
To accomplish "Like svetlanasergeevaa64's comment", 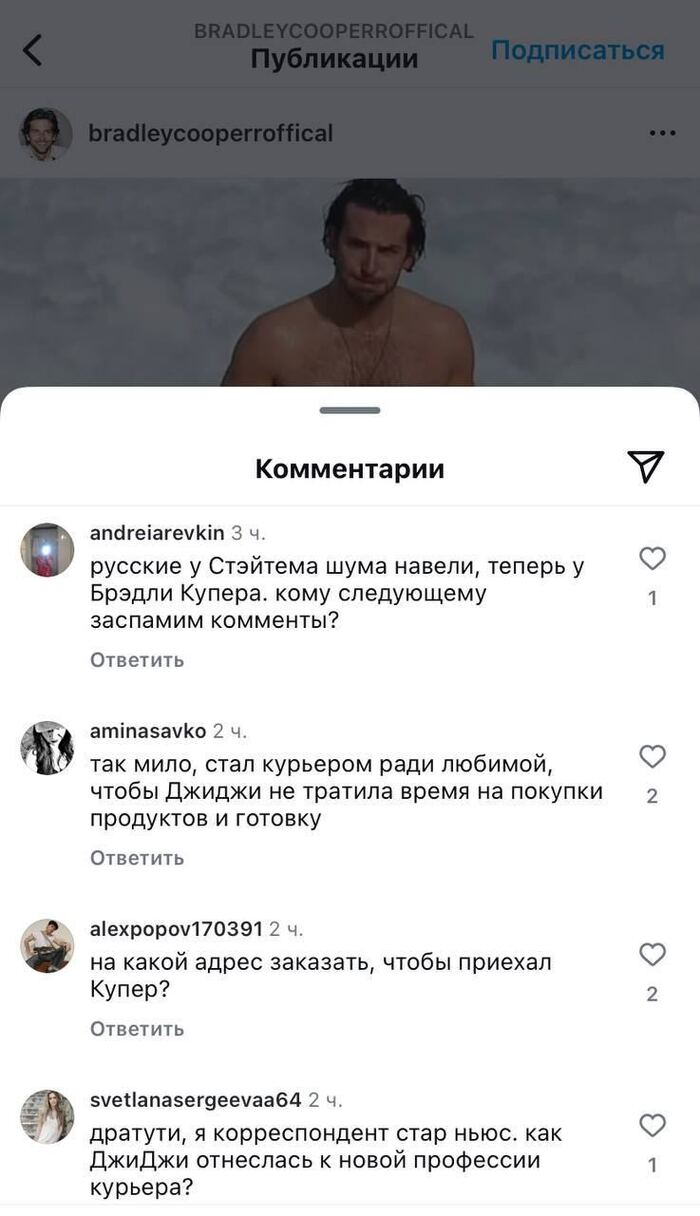I will coord(652,1126).
